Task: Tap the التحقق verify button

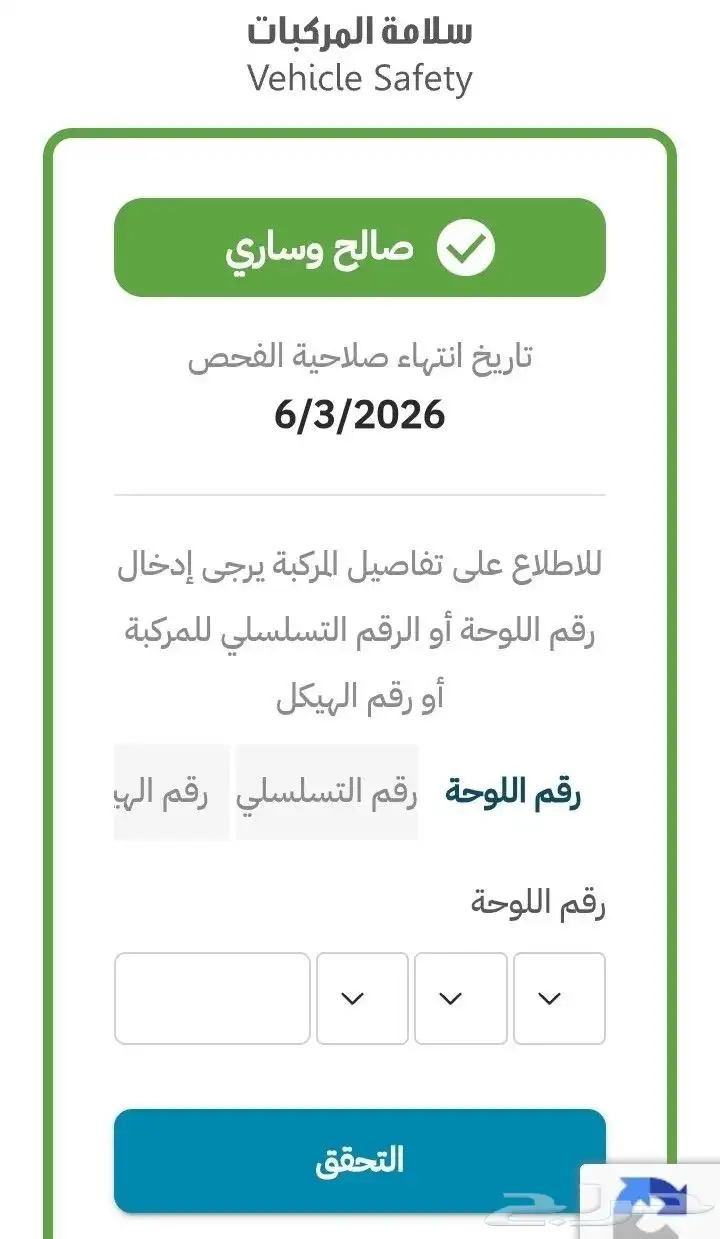Action: 360,1161
